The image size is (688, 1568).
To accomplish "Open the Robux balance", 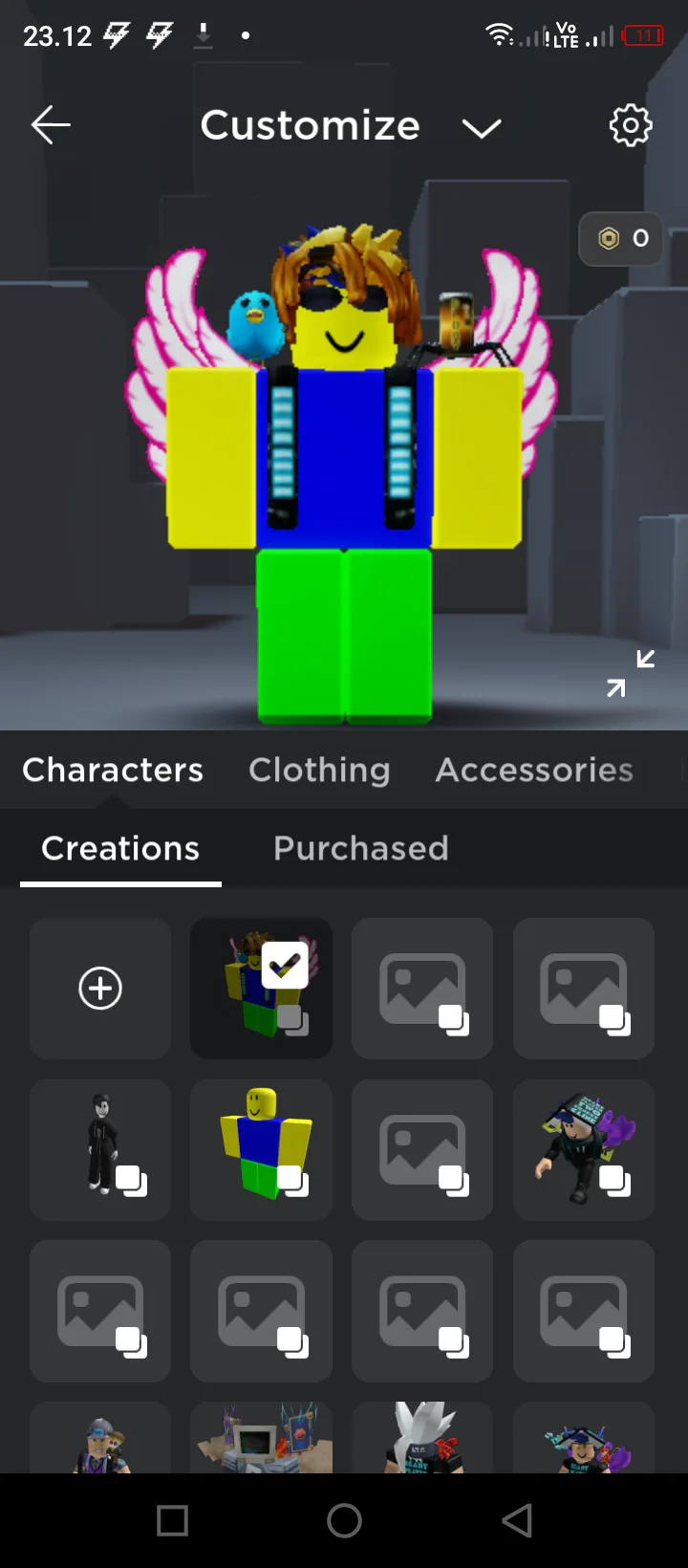I will (623, 238).
